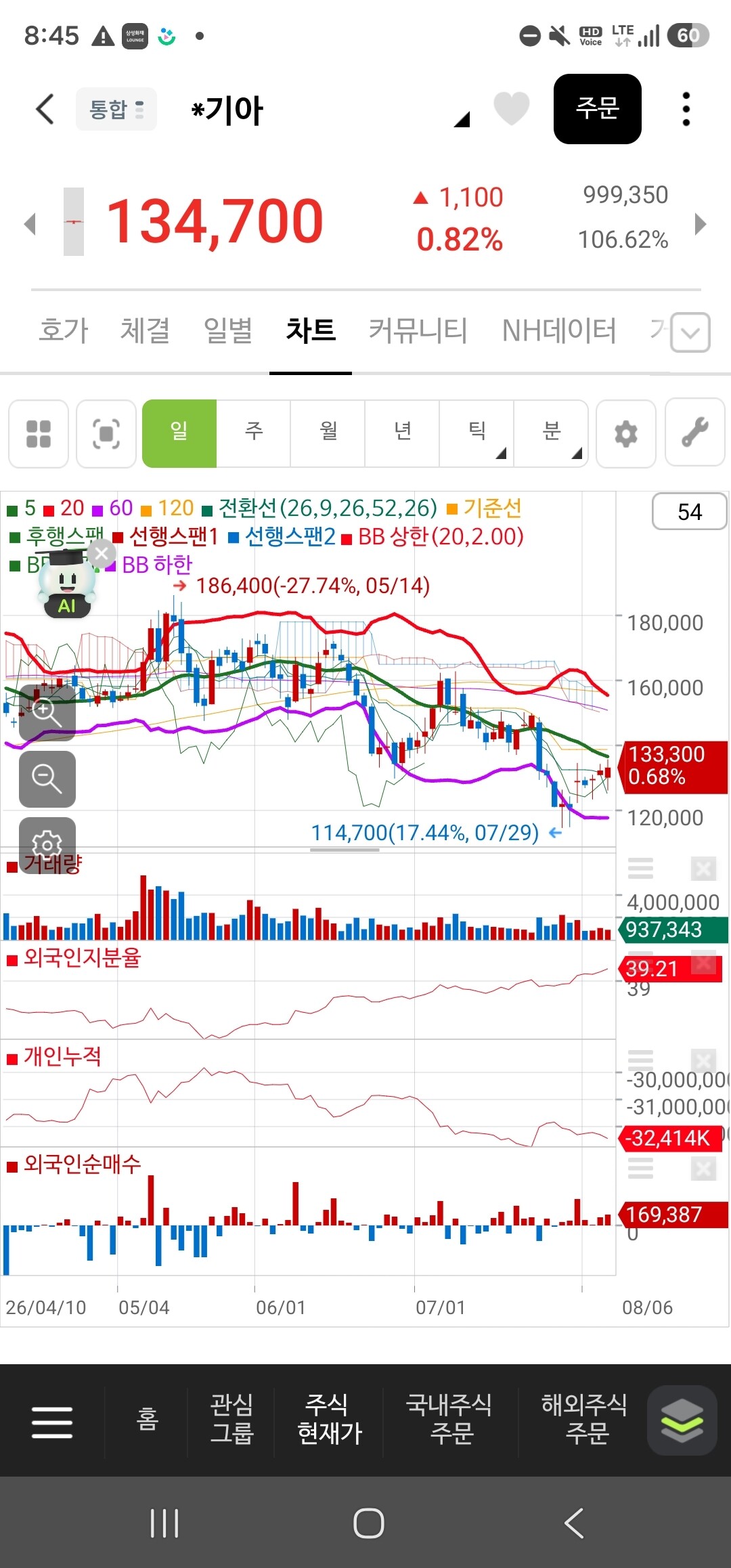Switch to the 체결 tab
The width and height of the screenshot is (731, 1568).
(x=145, y=330)
